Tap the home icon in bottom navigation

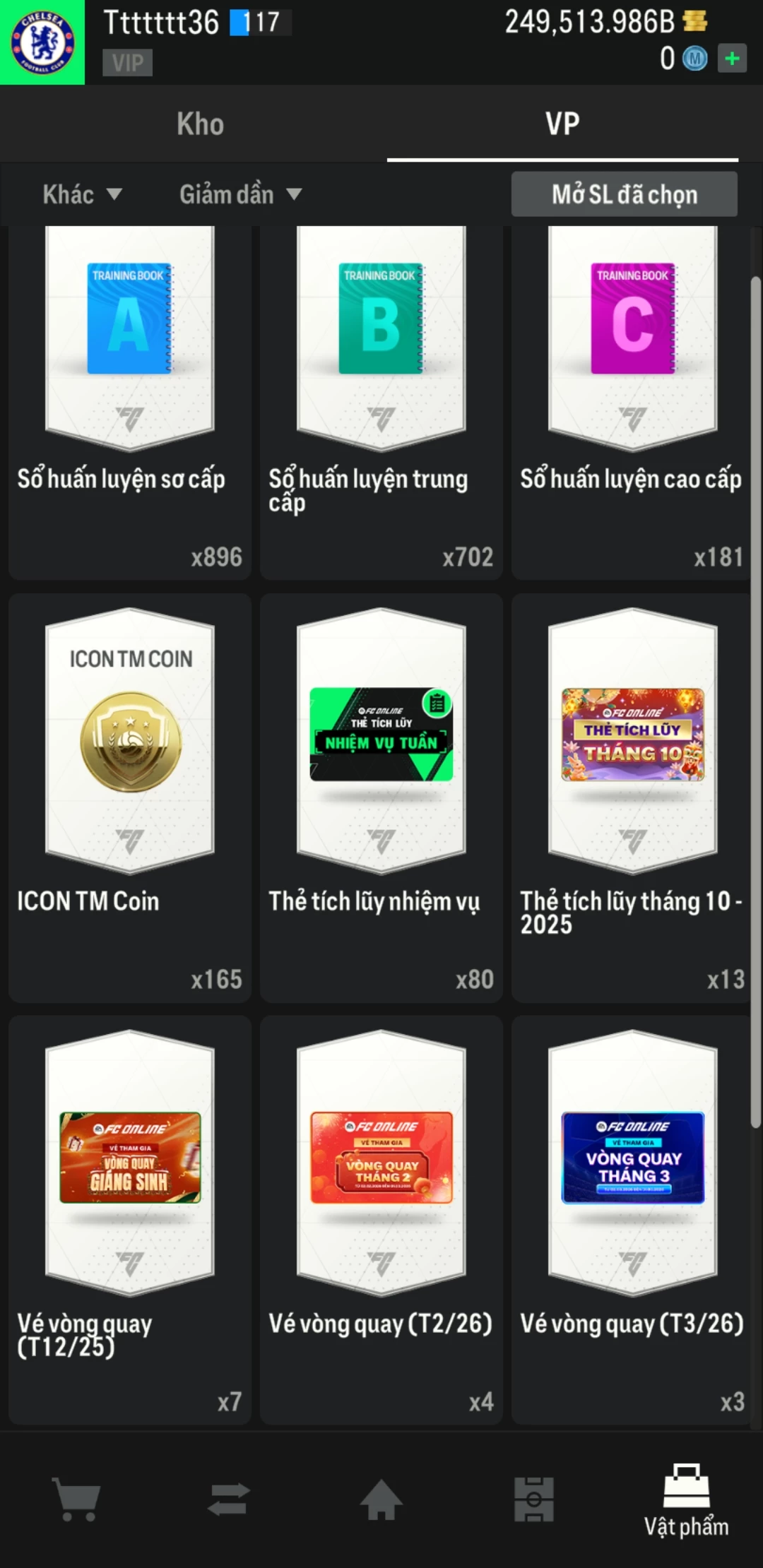(x=381, y=1499)
